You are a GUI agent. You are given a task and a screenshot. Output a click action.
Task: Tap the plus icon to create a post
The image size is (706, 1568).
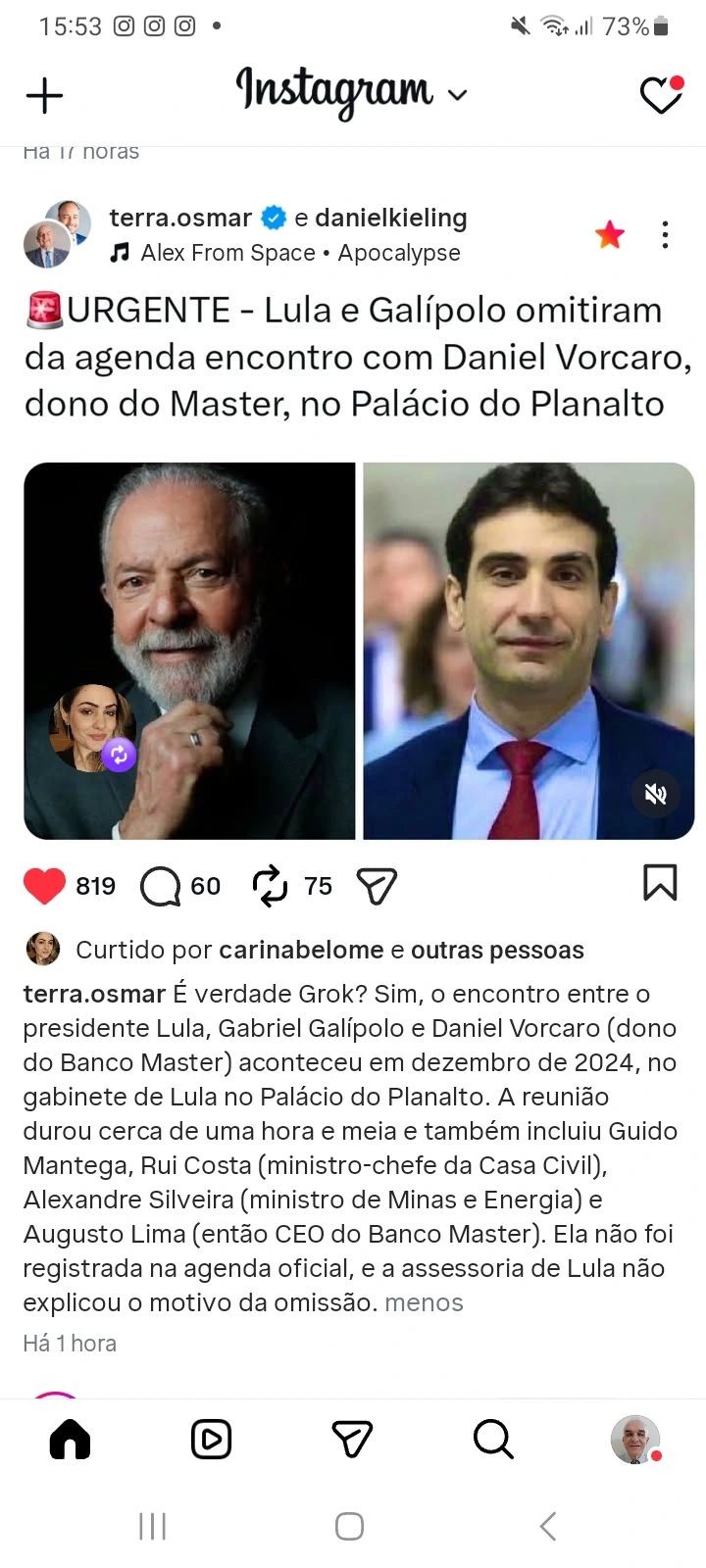pyautogui.click(x=44, y=95)
